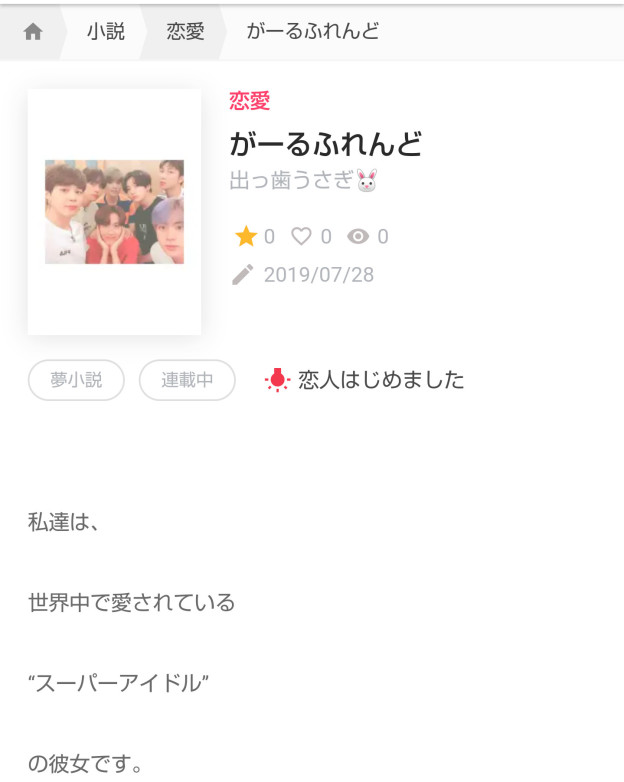Select the 連載中 status chip
Viewport: 624px width, 782px height.
pyautogui.click(x=187, y=380)
